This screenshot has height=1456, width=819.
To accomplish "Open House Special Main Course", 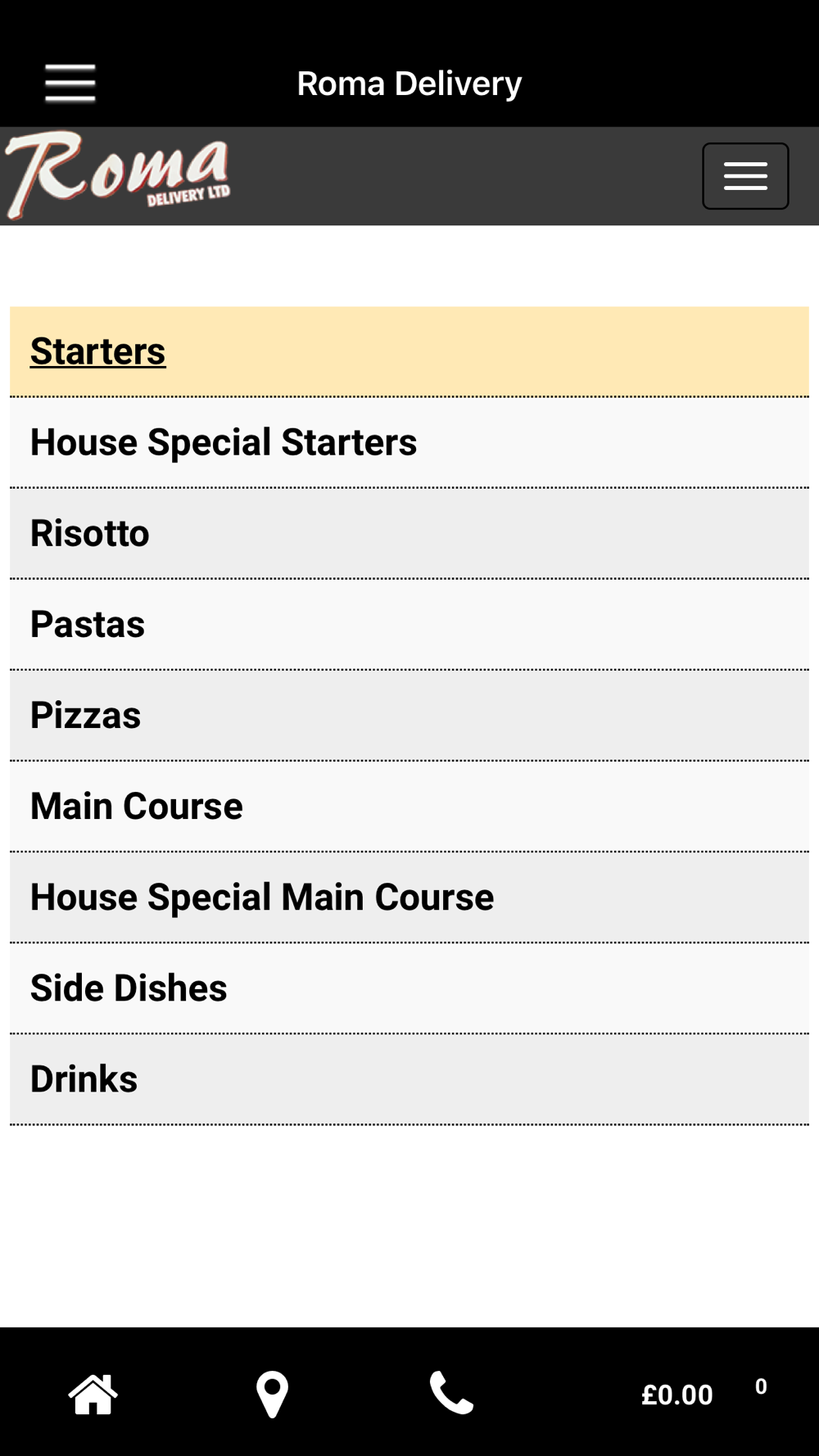I will pyautogui.click(x=409, y=898).
